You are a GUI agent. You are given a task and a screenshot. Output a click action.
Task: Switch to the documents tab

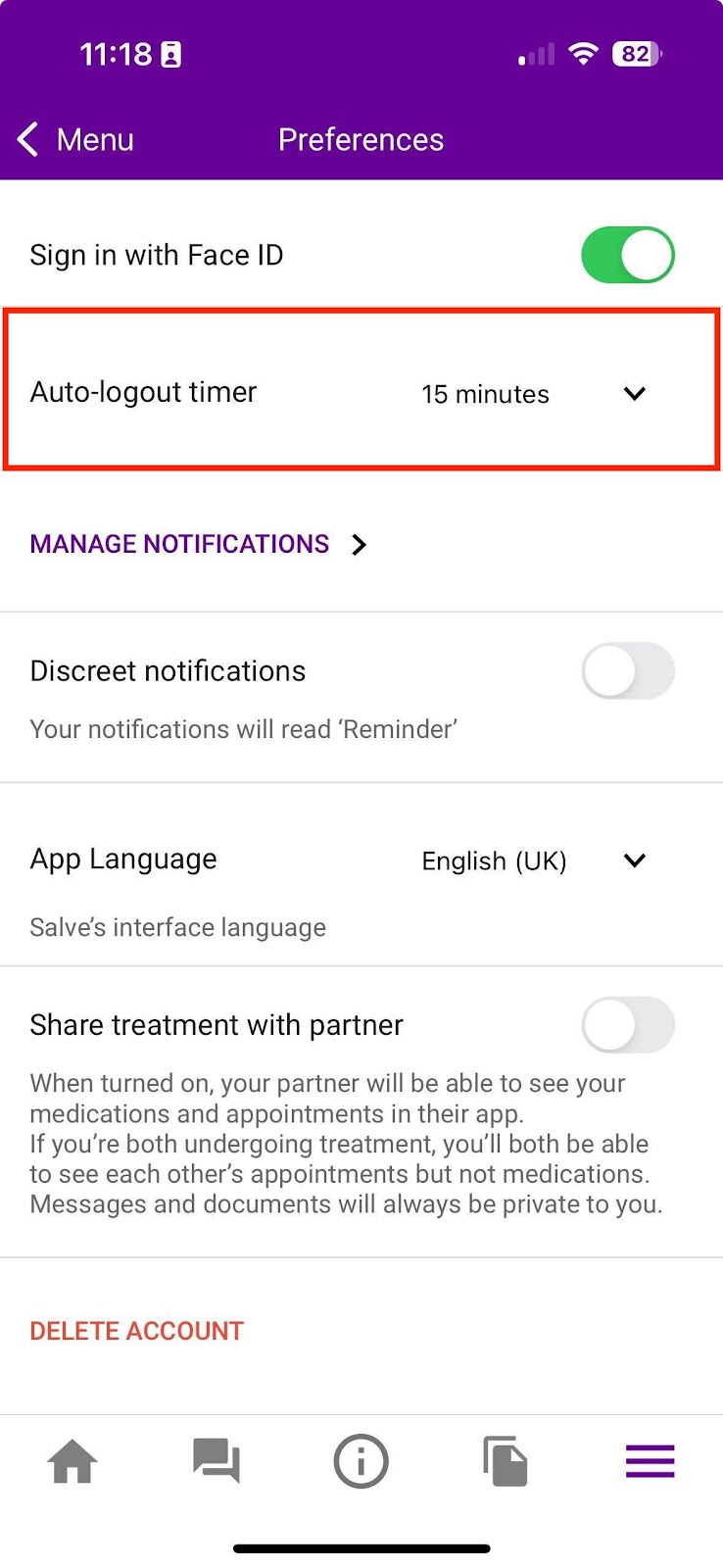coord(506,1461)
